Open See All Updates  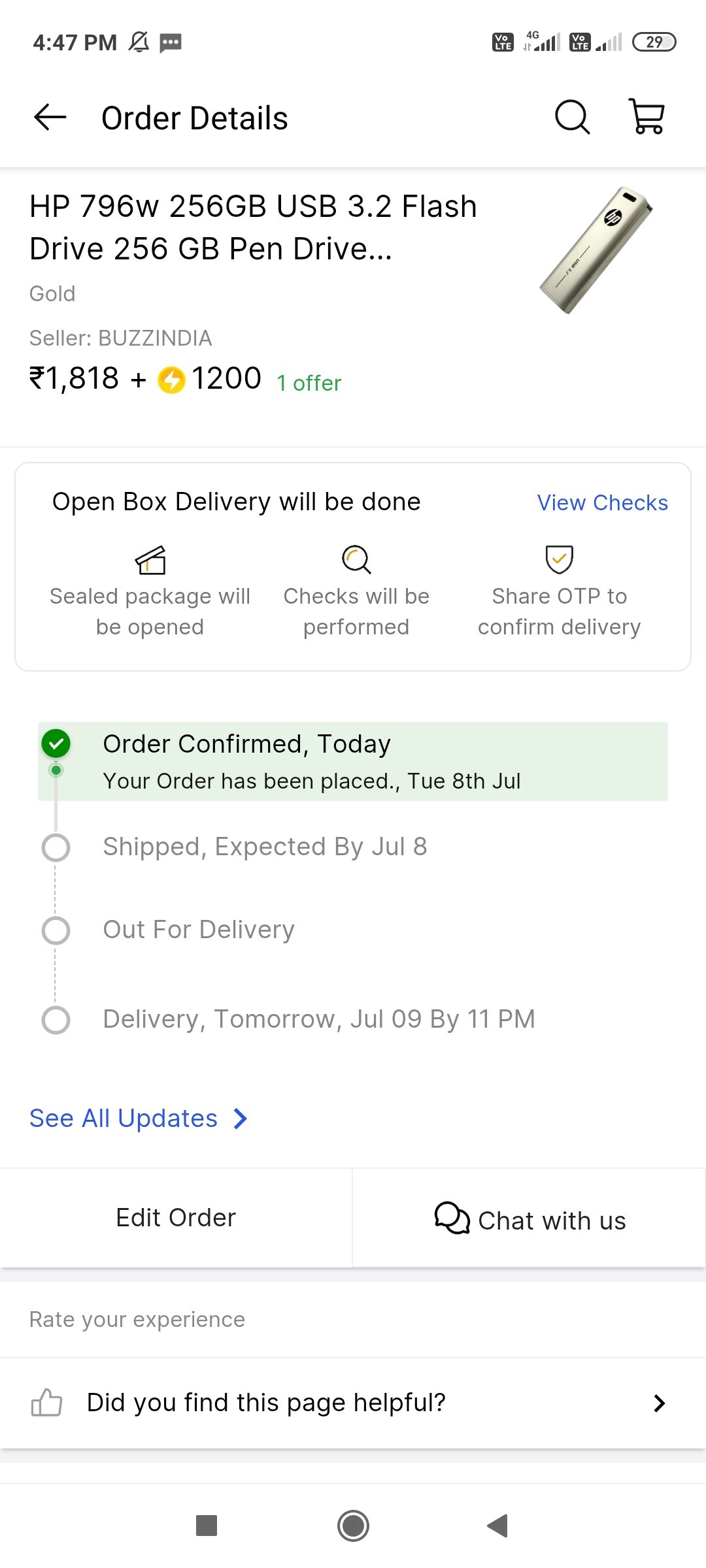[139, 1119]
